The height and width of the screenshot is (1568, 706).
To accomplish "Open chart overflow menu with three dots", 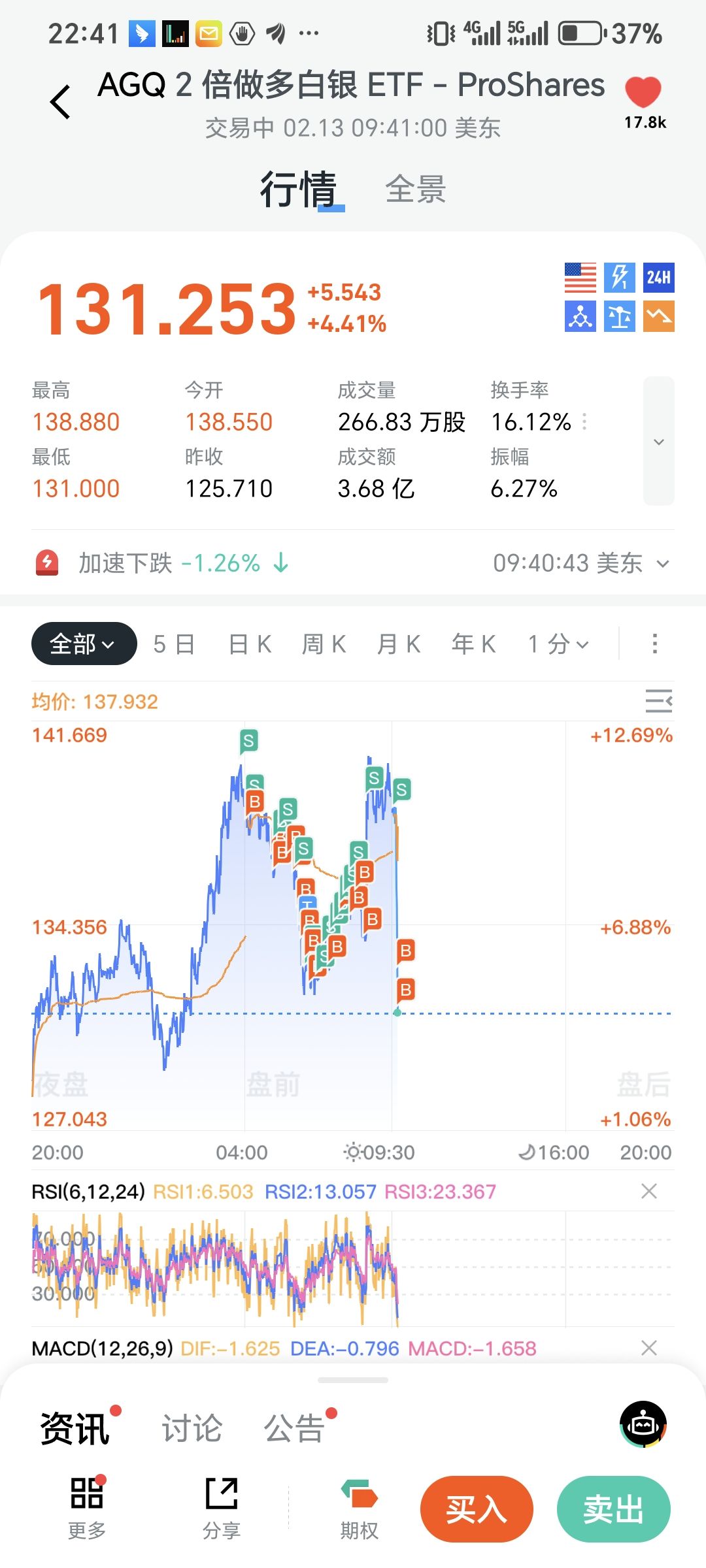I will (654, 644).
